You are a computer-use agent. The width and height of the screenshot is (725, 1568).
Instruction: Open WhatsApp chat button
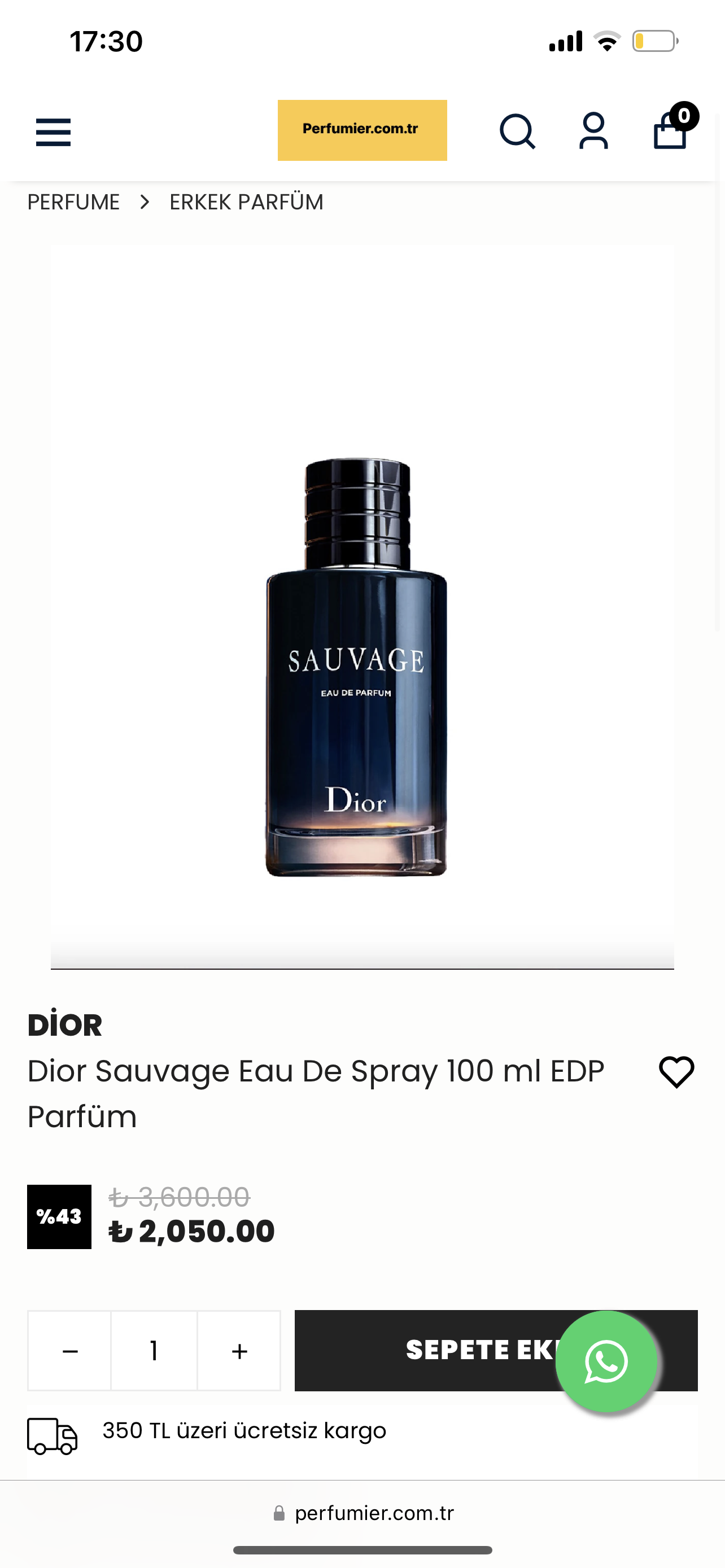606,1361
